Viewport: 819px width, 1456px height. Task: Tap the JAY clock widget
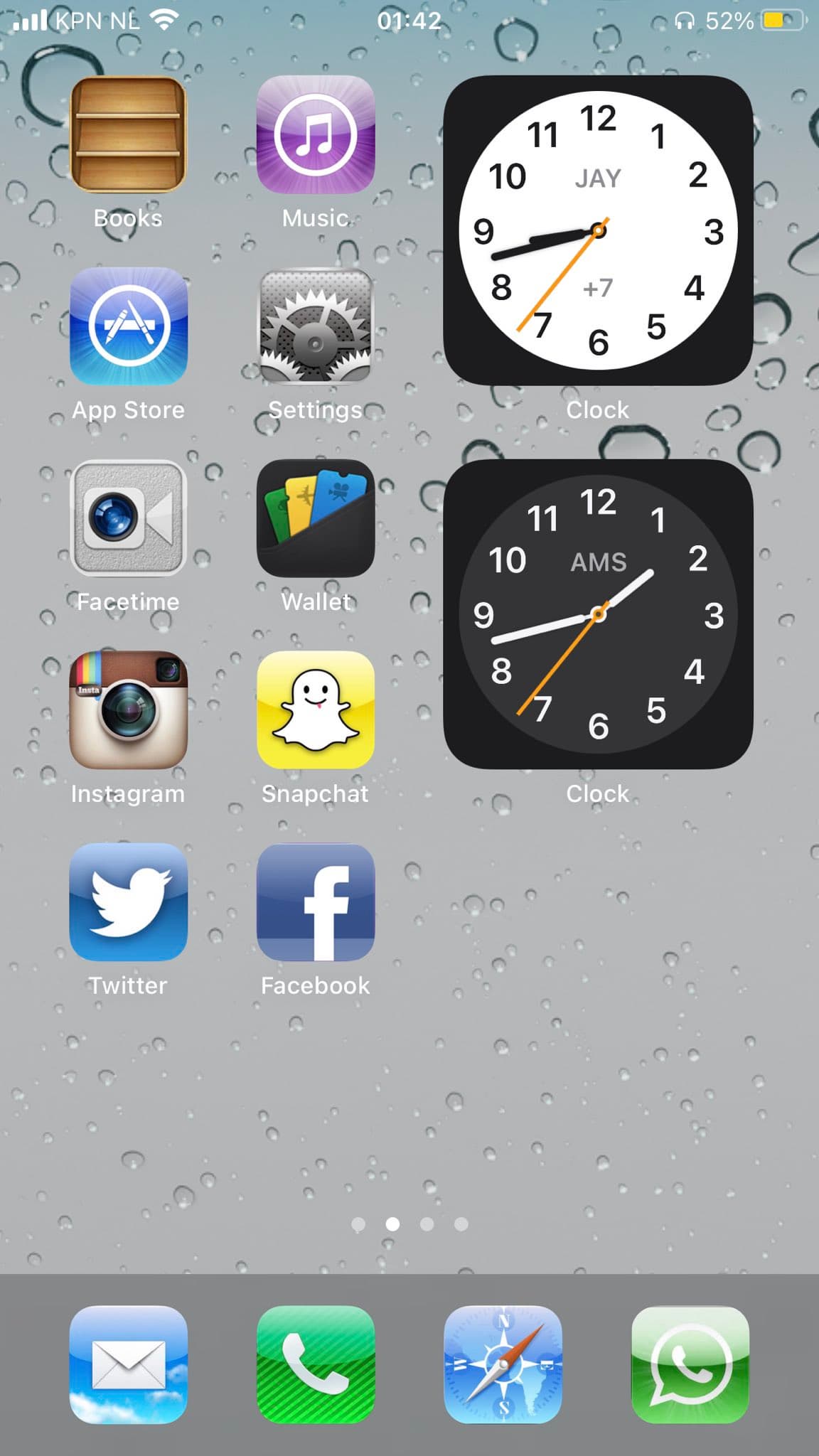[x=598, y=230]
